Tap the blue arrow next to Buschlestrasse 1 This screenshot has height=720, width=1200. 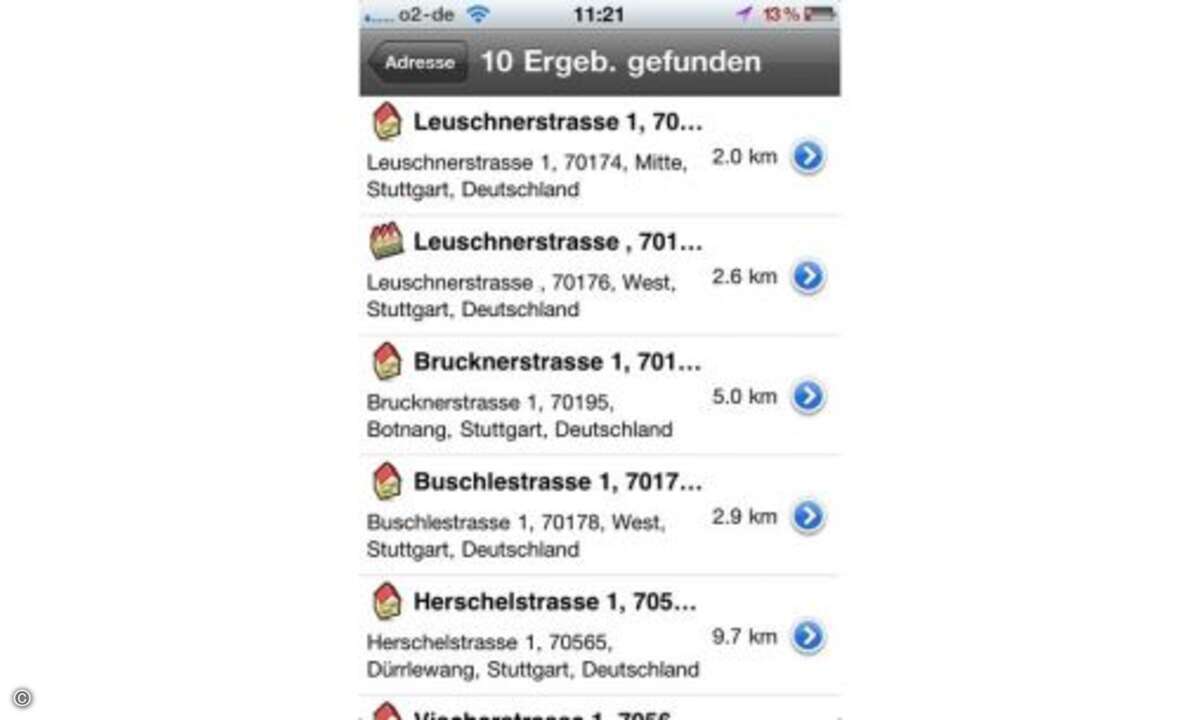point(808,517)
